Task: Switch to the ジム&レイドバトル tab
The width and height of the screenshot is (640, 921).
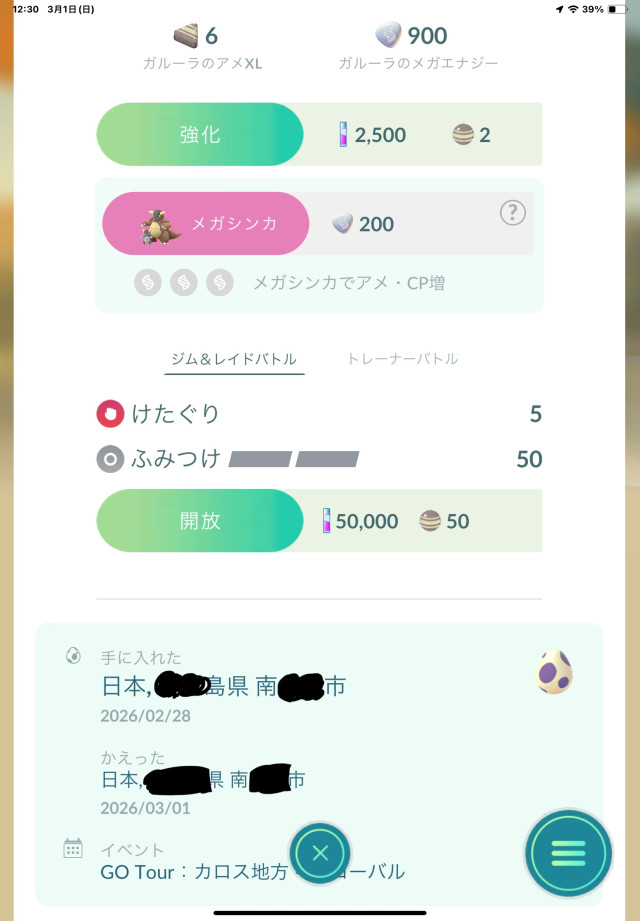Action: pyautogui.click(x=234, y=359)
